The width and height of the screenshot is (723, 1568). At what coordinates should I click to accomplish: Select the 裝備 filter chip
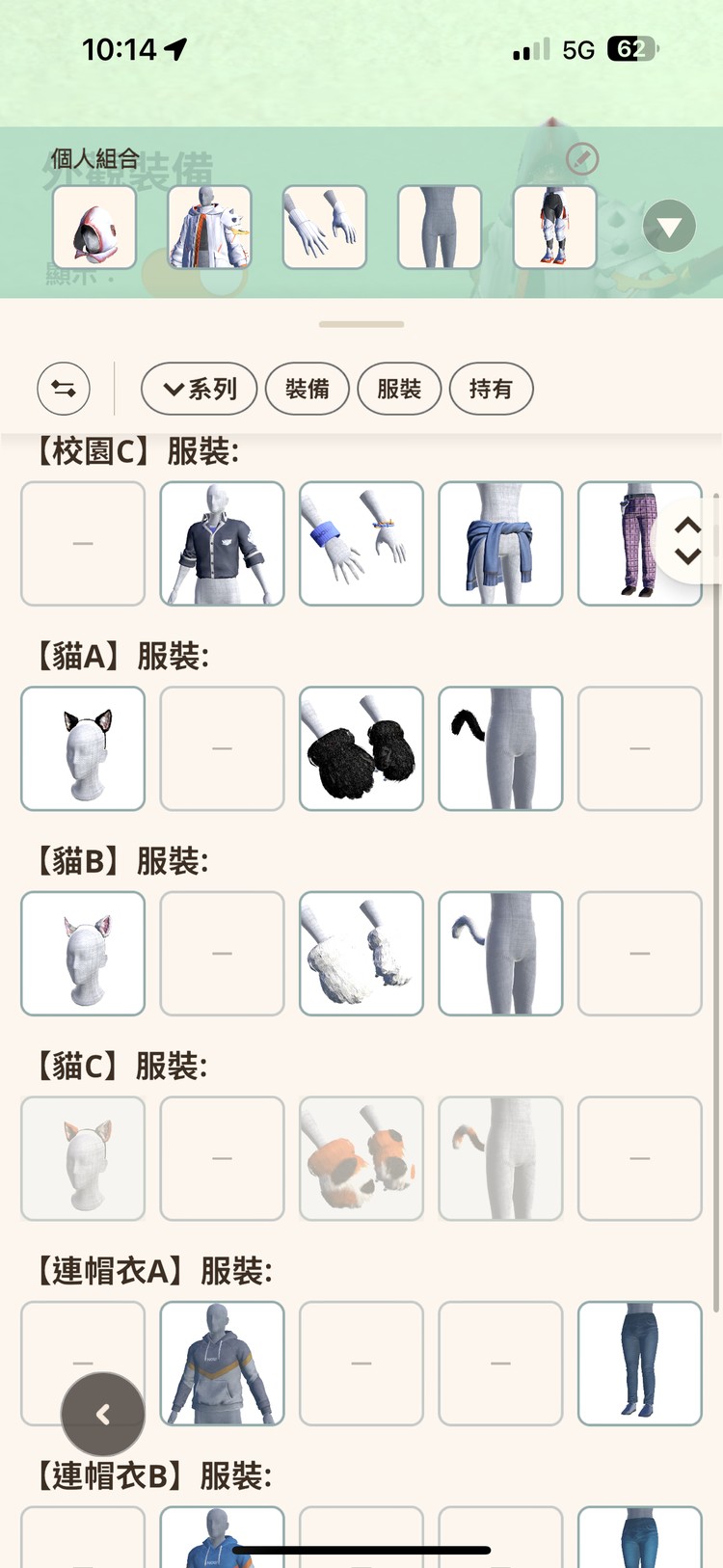pyautogui.click(x=308, y=389)
